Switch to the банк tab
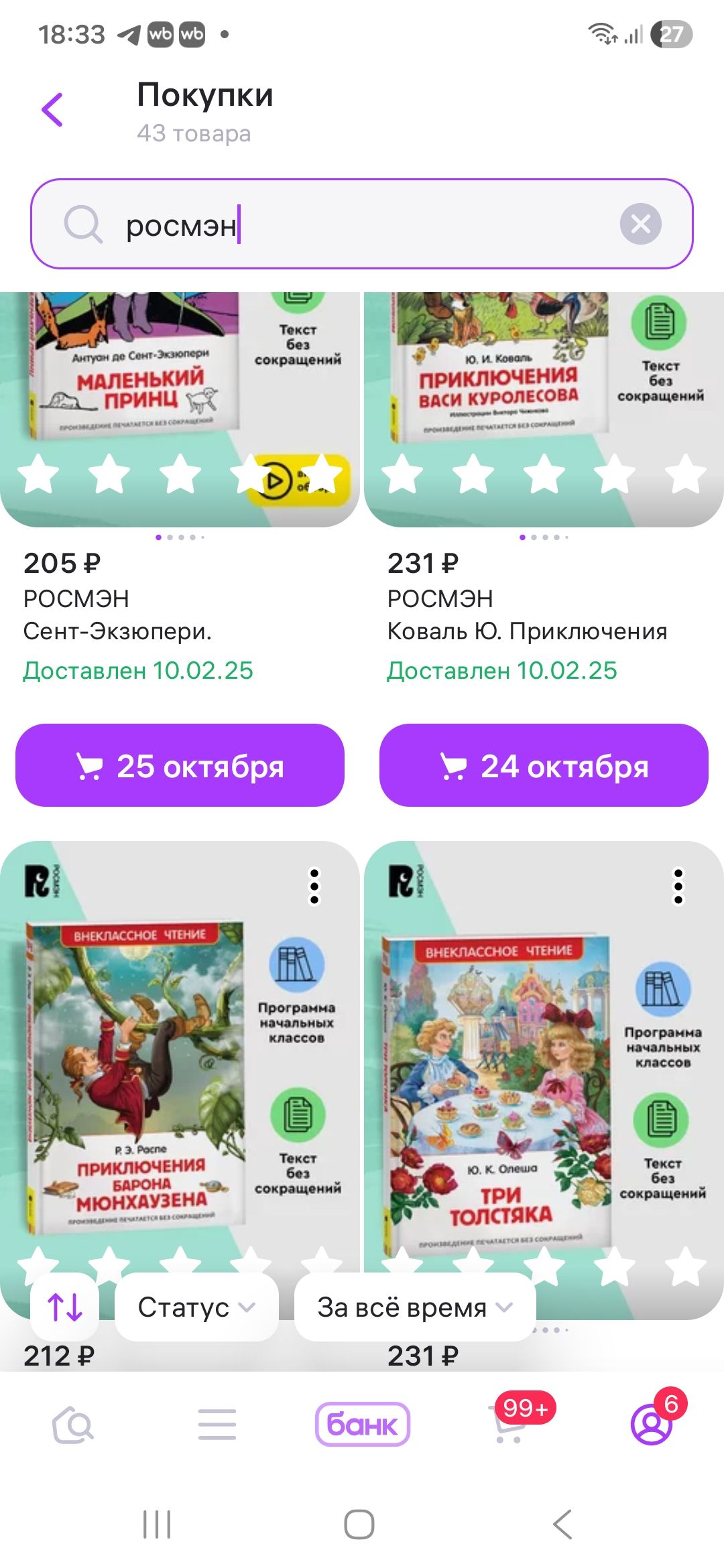The image size is (724, 1568). pyautogui.click(x=362, y=1425)
